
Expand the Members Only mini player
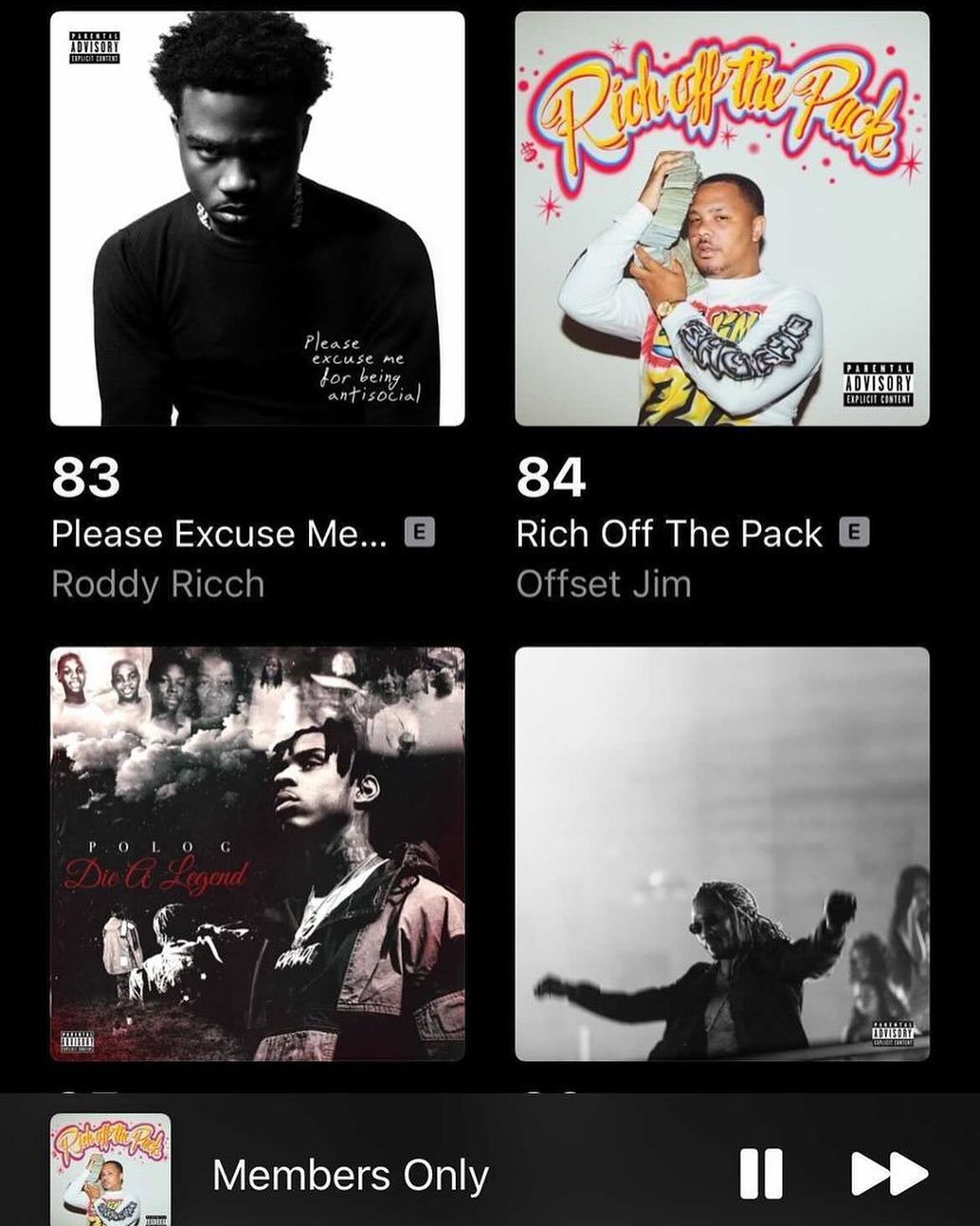click(351, 1176)
